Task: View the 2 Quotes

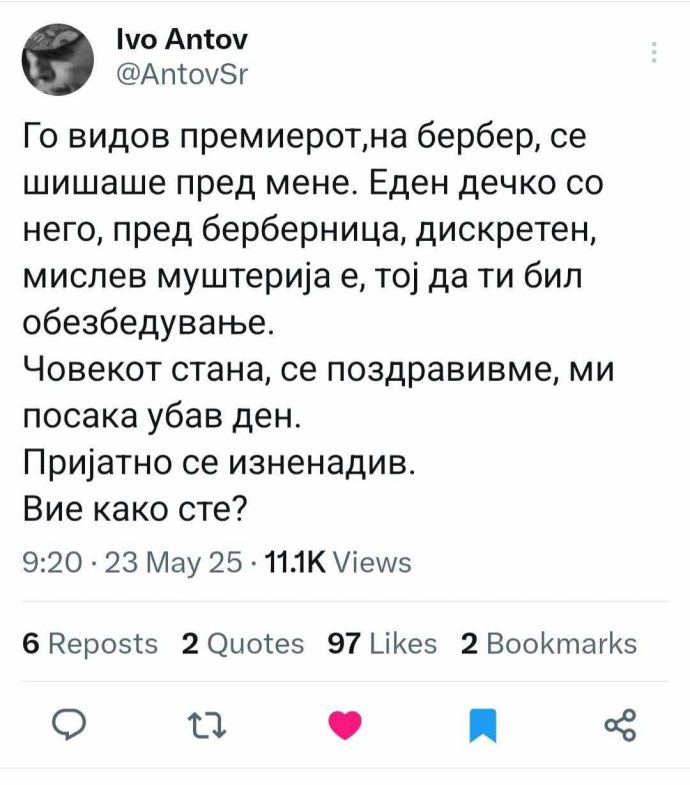Action: pyautogui.click(x=243, y=644)
